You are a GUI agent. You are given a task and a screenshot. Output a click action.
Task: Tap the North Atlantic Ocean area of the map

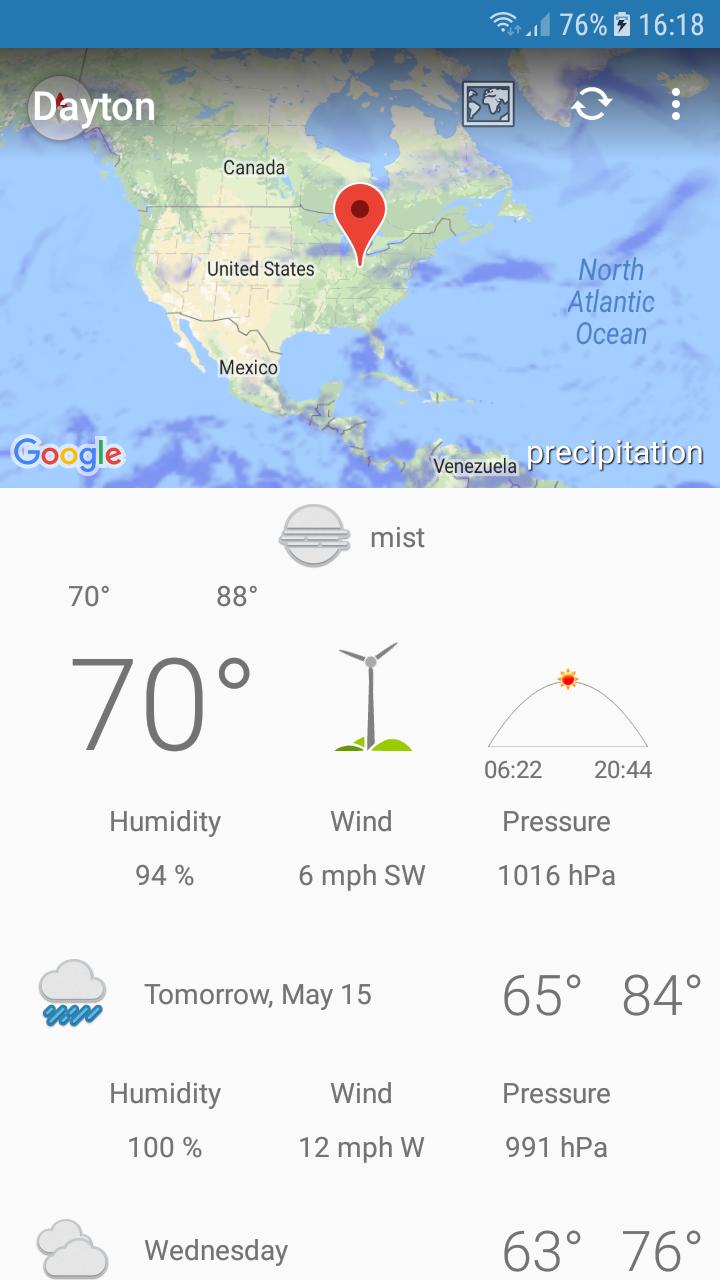pos(611,301)
